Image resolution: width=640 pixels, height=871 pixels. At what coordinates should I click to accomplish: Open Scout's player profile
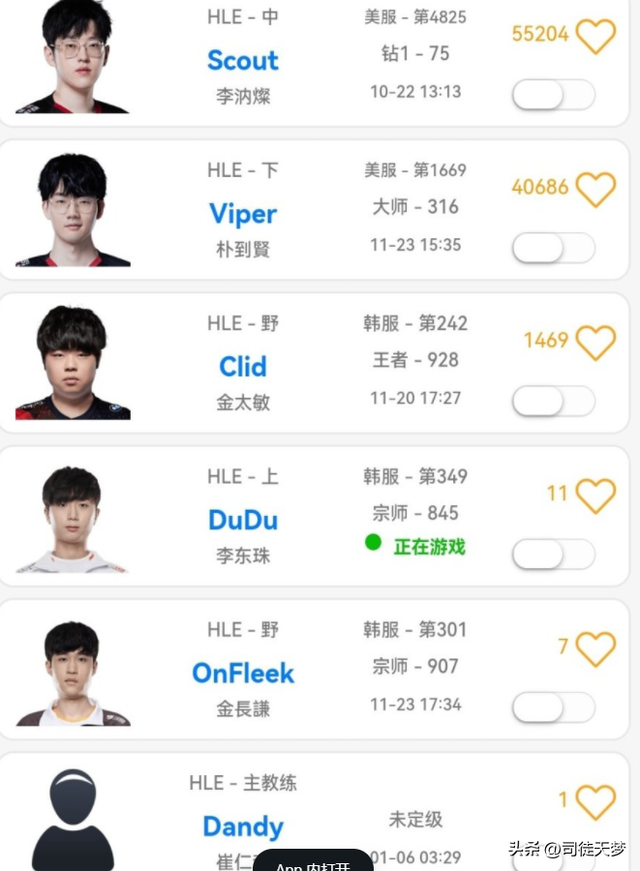coord(242,61)
